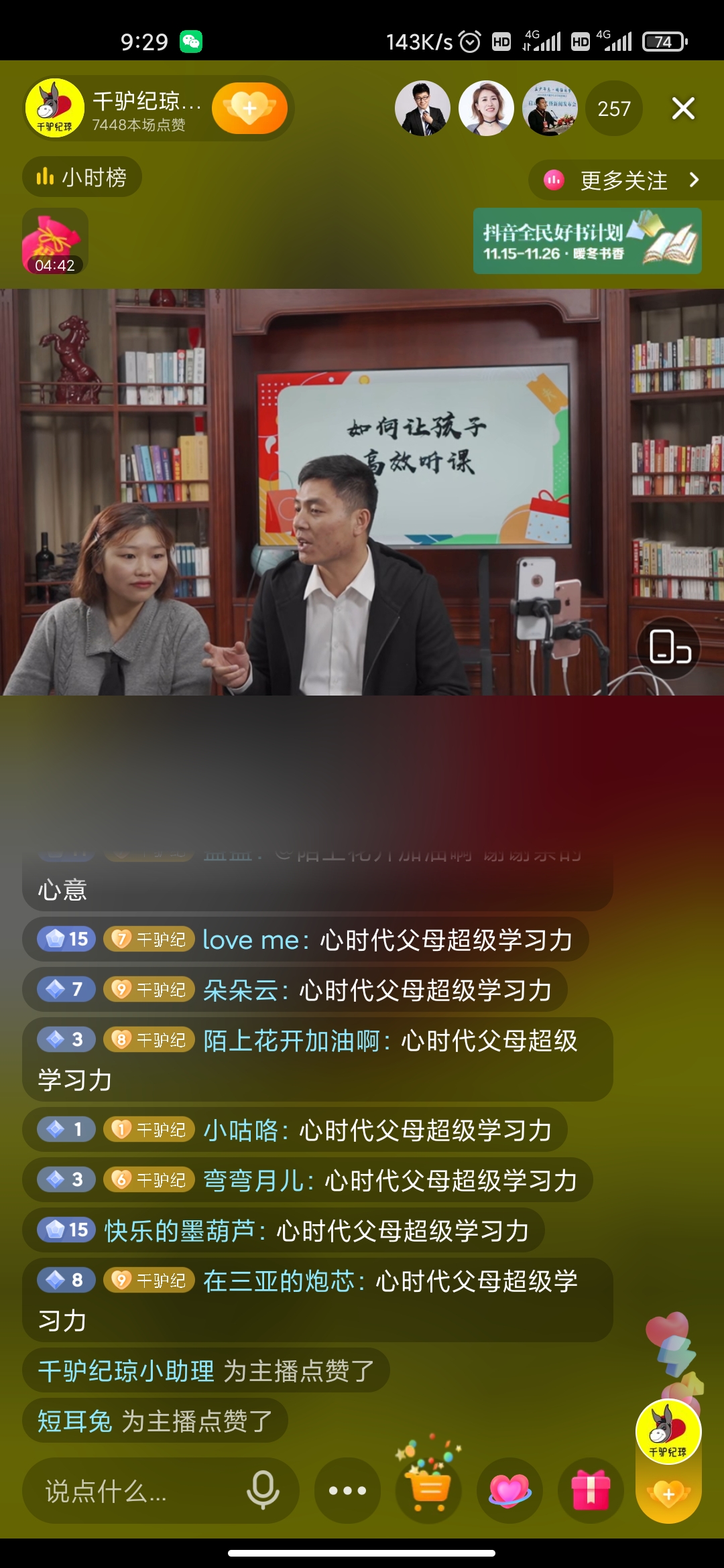Open the red lucky bag with countdown
Image resolution: width=724 pixels, height=1568 pixels.
[x=55, y=241]
